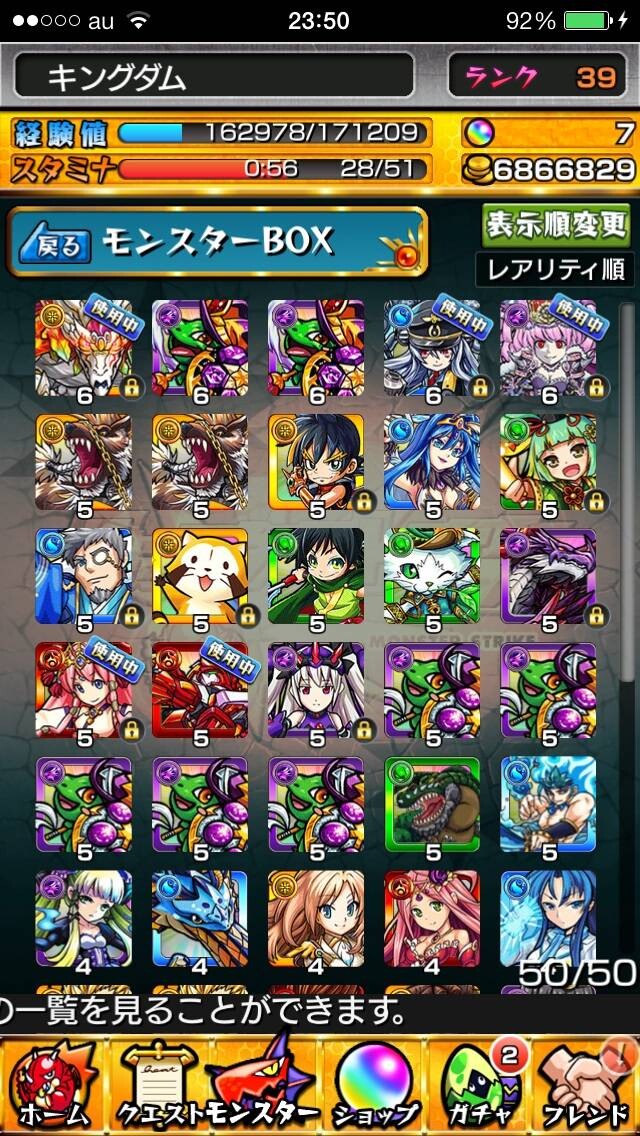Select the blue dragon head monster tile
The image size is (640, 1136).
pyautogui.click(x=201, y=920)
